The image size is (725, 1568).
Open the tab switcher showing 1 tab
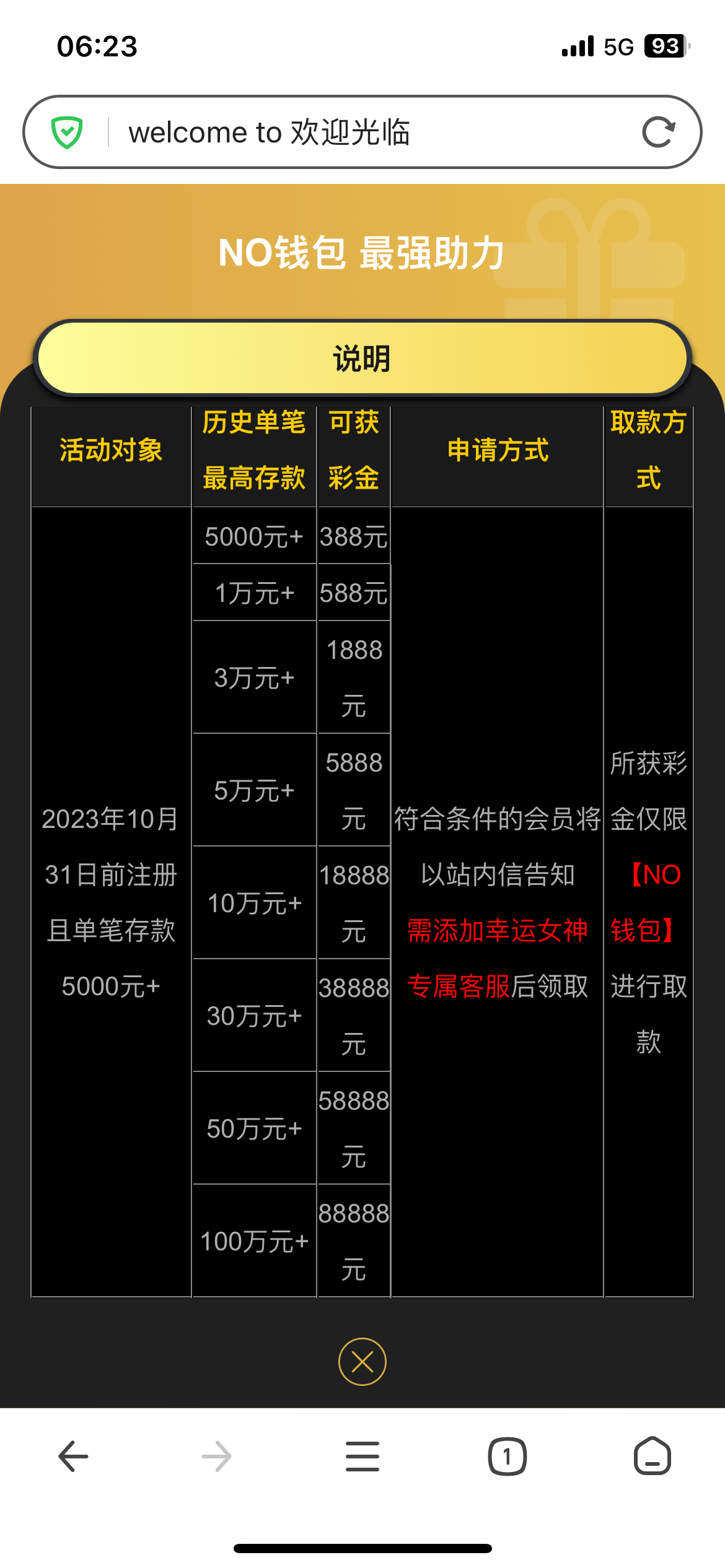point(508,1455)
